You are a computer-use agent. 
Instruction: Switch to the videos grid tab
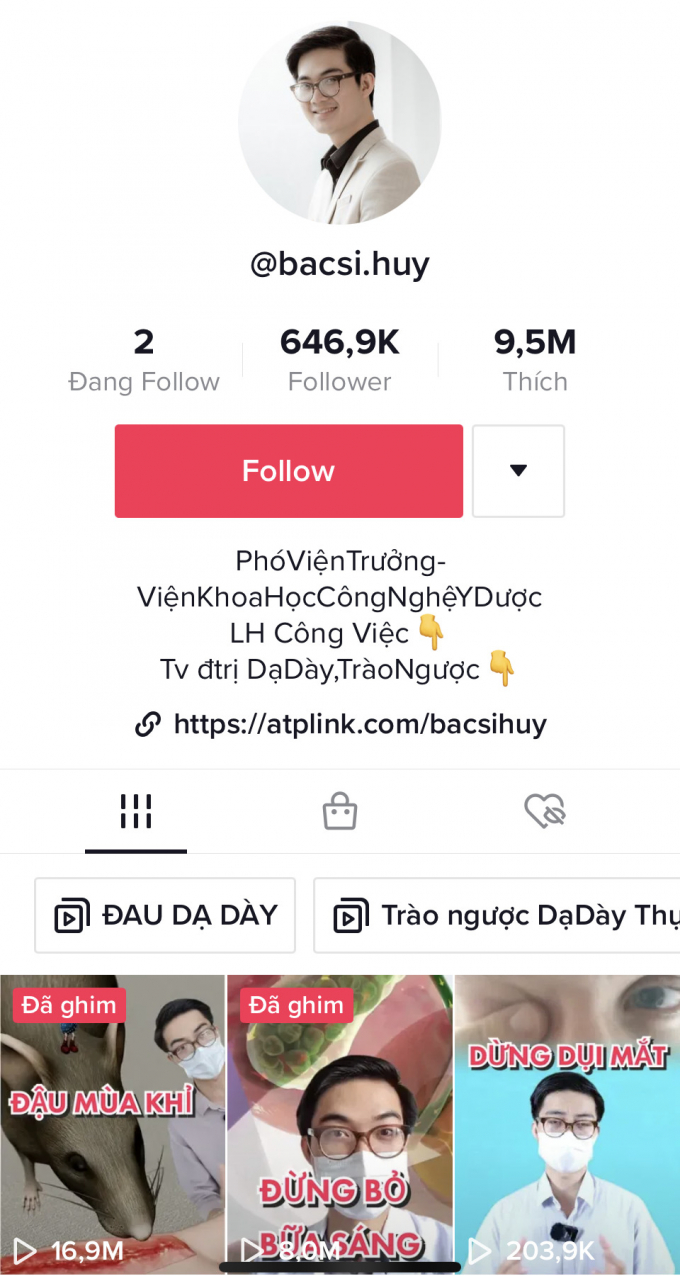136,811
